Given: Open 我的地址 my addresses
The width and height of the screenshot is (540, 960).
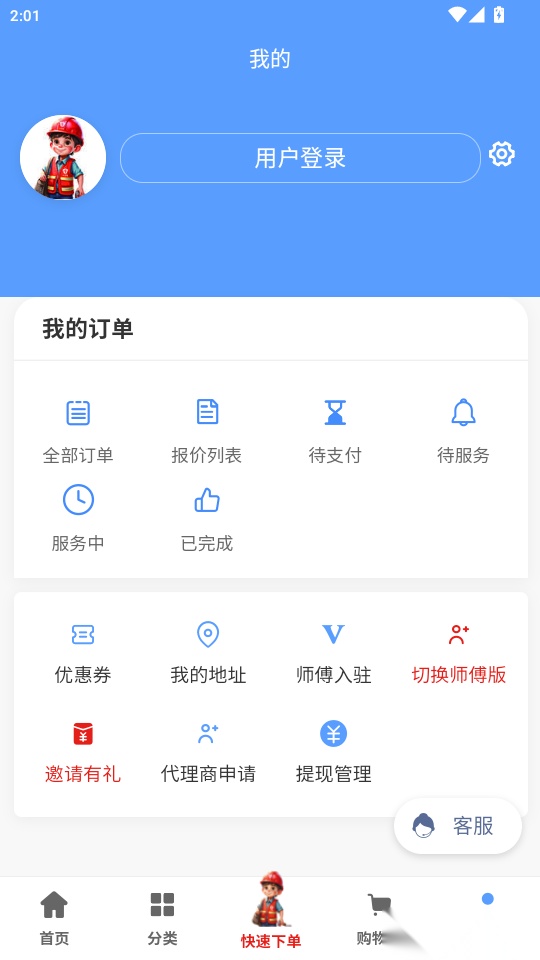Looking at the screenshot, I should click(208, 653).
